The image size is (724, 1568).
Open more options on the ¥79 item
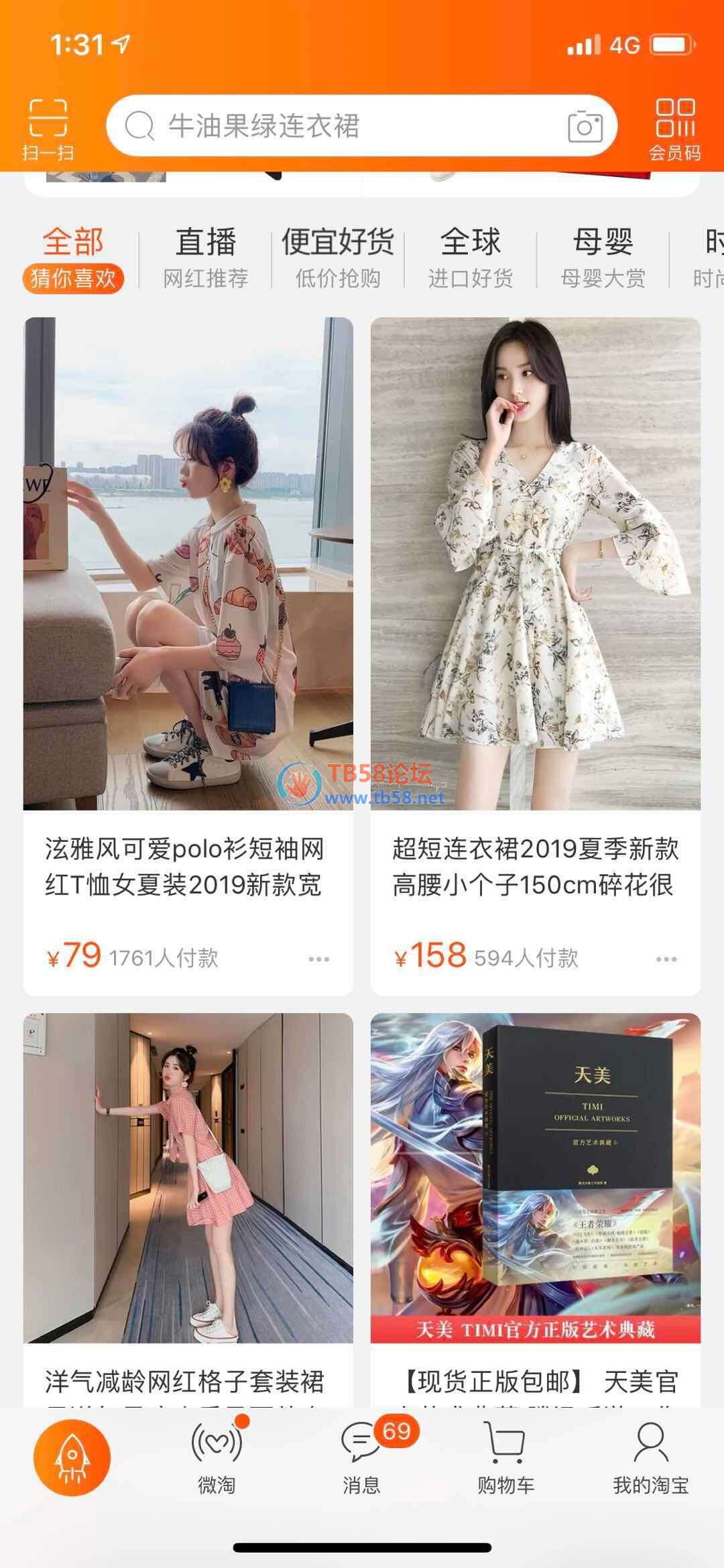(x=319, y=959)
